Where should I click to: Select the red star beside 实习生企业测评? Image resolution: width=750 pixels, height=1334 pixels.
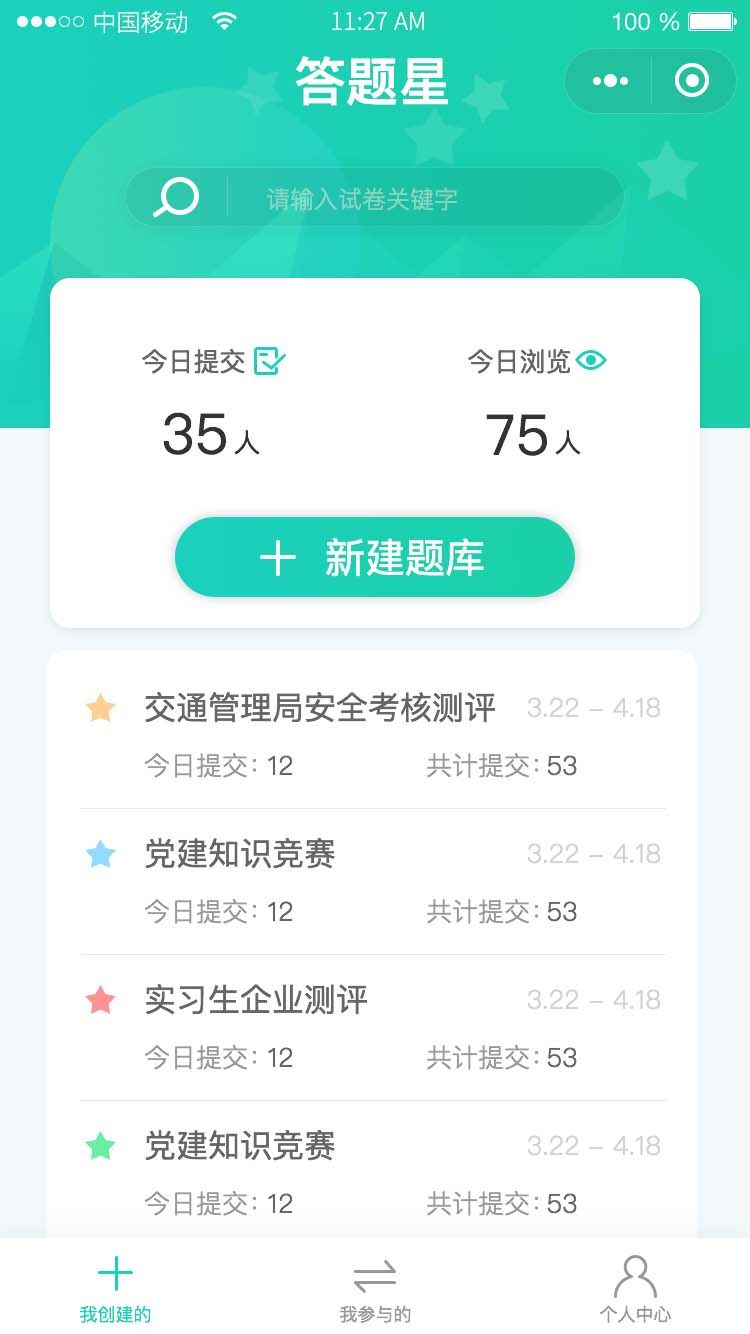point(101,999)
